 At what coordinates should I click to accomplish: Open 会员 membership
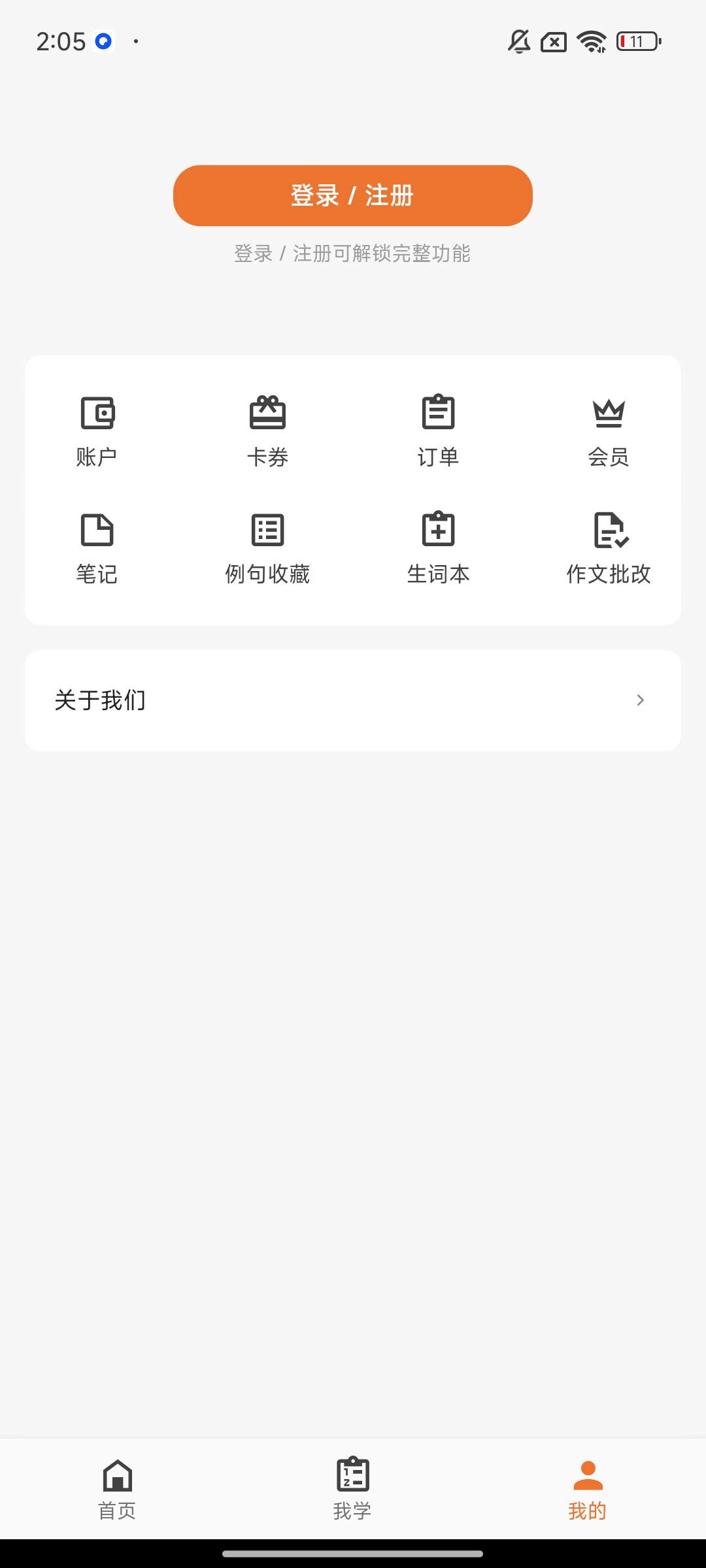(x=609, y=429)
